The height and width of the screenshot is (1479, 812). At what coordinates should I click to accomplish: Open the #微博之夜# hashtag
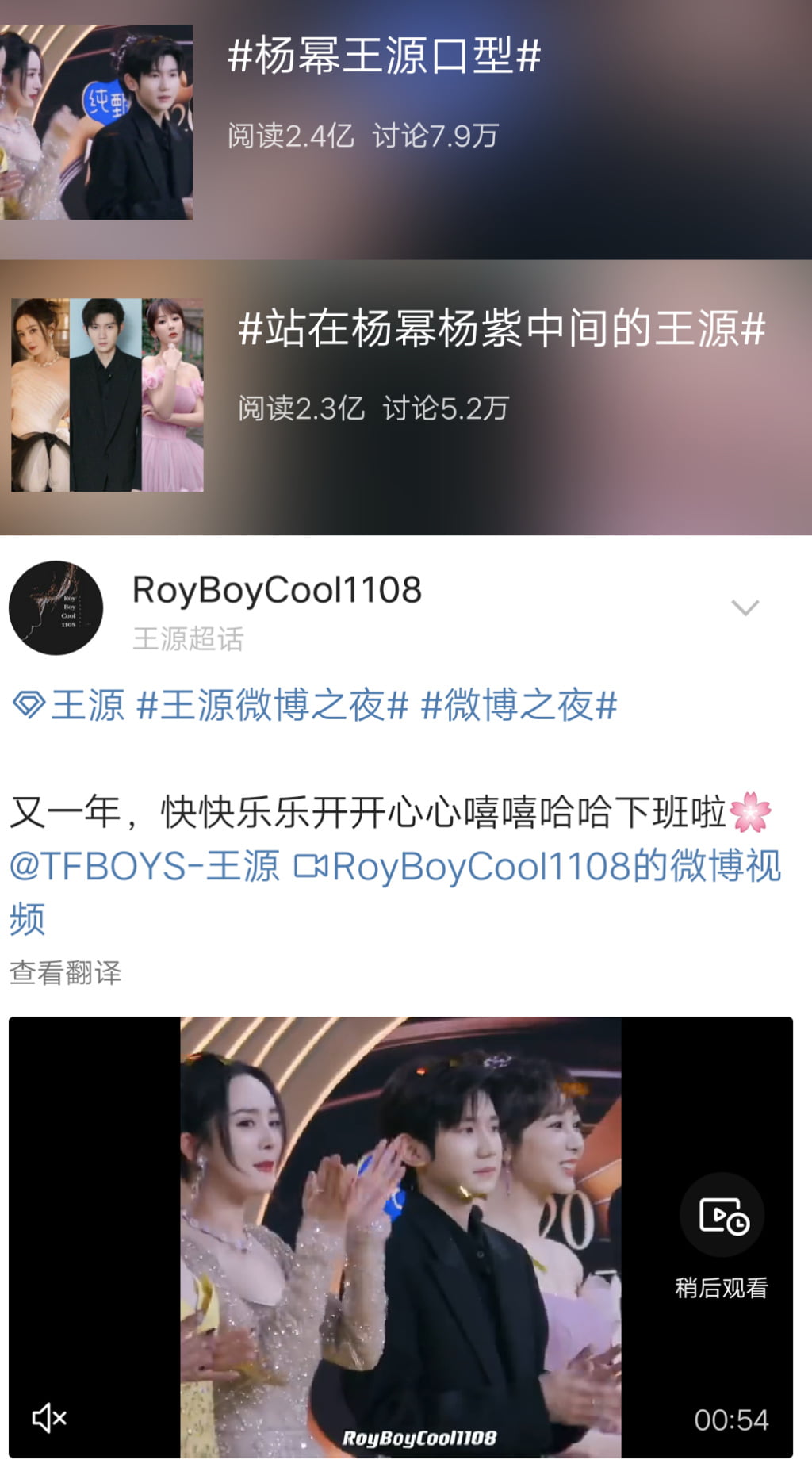(x=519, y=705)
